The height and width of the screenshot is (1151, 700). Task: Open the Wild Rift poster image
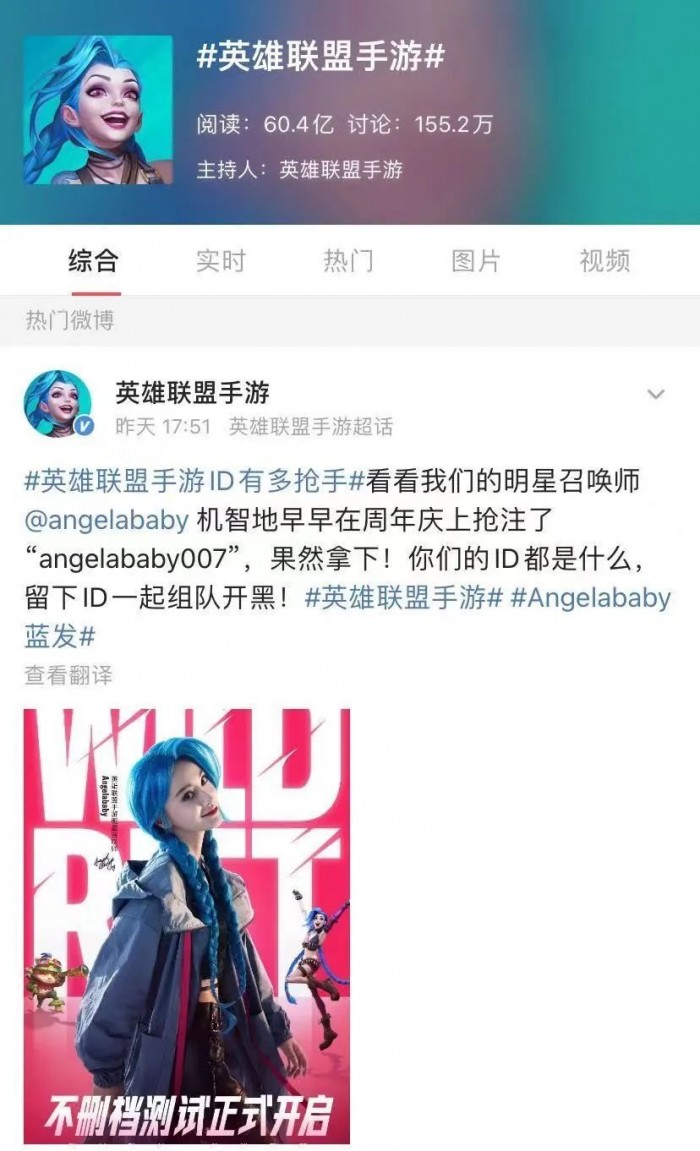(187, 925)
